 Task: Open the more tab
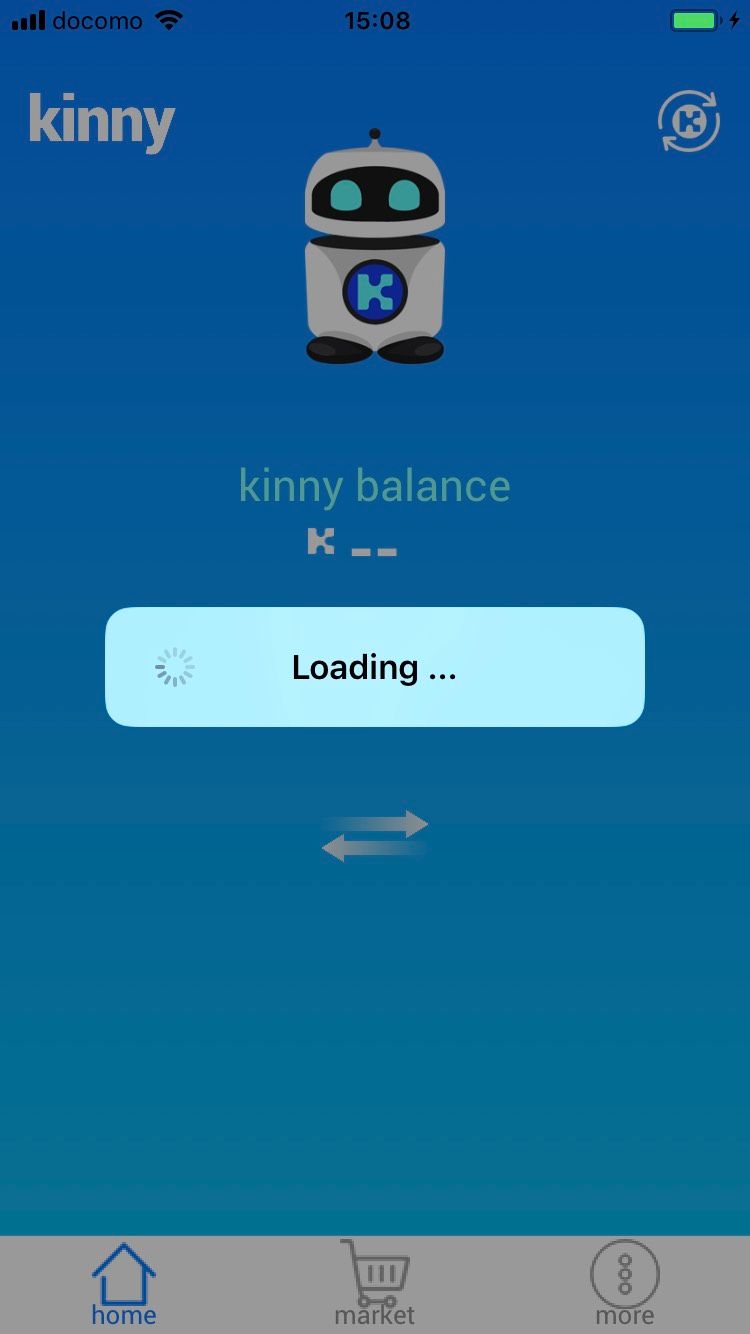coord(625,1284)
